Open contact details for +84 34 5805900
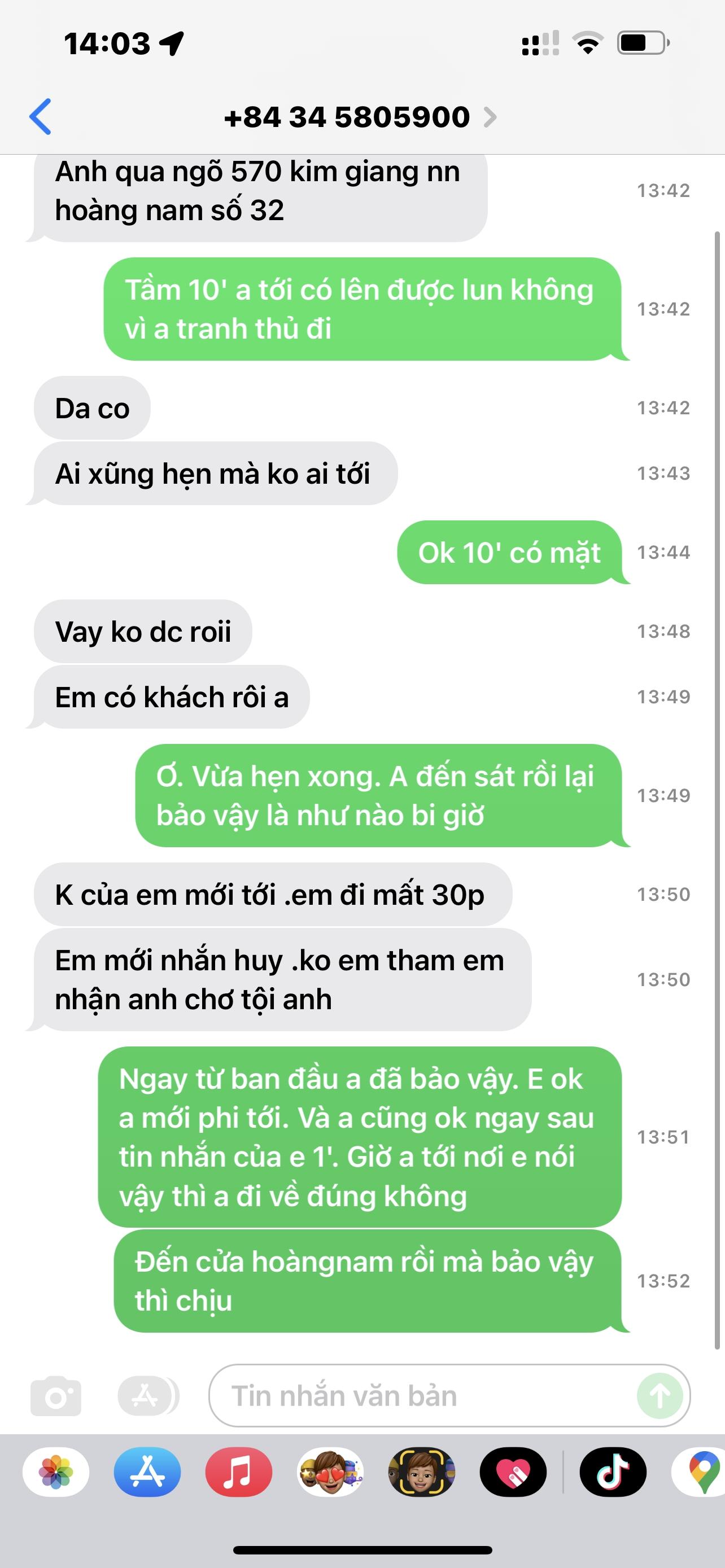 tap(360, 117)
